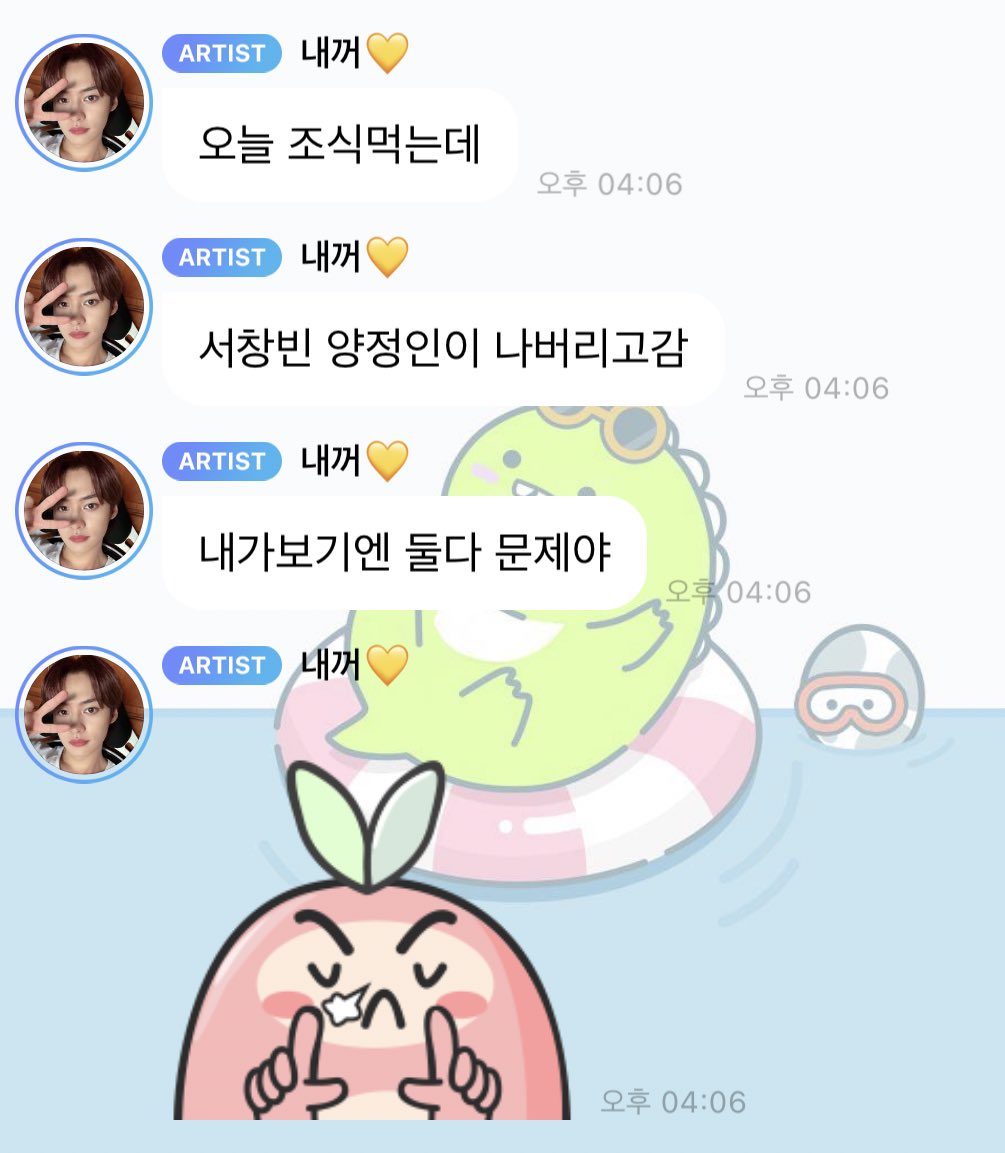Tap the angry peach sticker message

pos(372,940)
